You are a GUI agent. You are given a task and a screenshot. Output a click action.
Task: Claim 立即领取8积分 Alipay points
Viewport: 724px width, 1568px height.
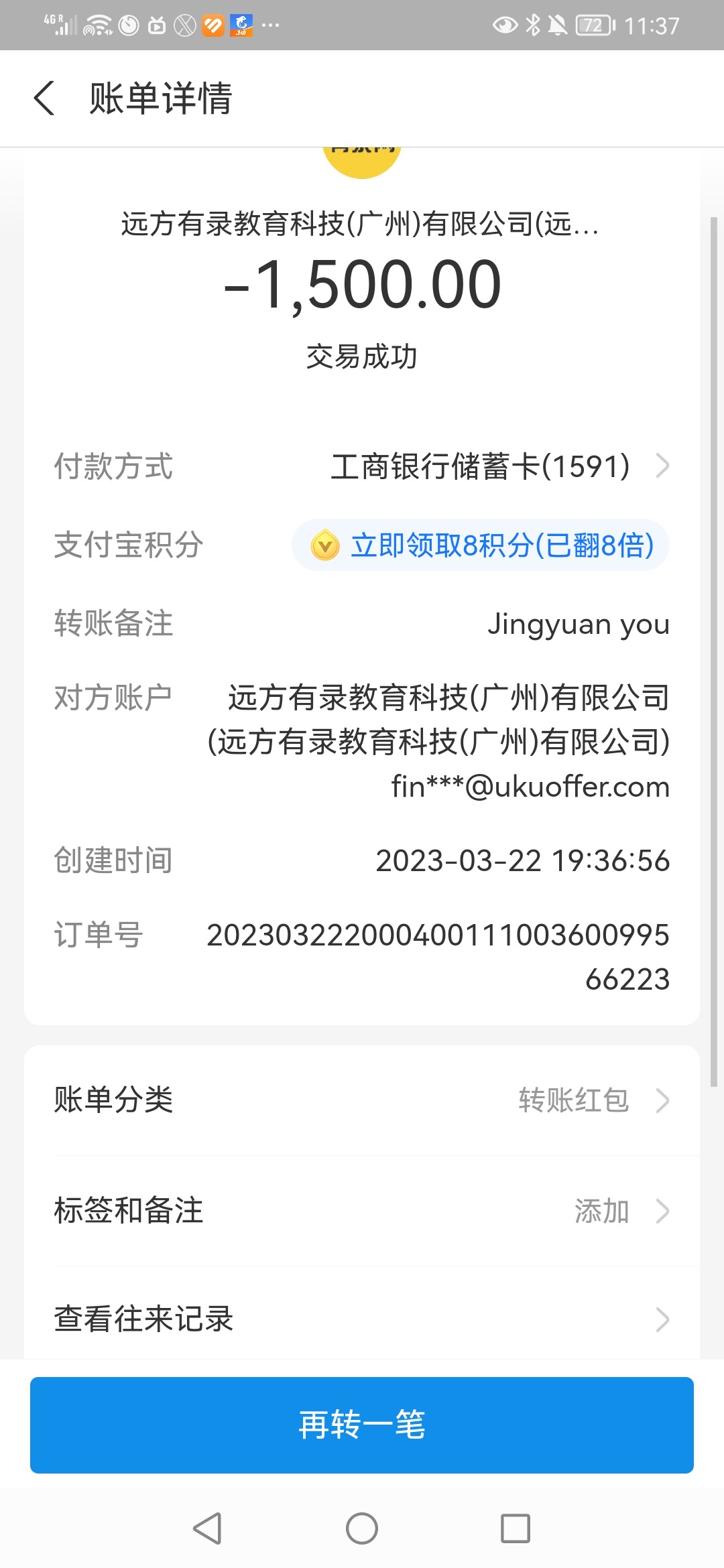[481, 545]
